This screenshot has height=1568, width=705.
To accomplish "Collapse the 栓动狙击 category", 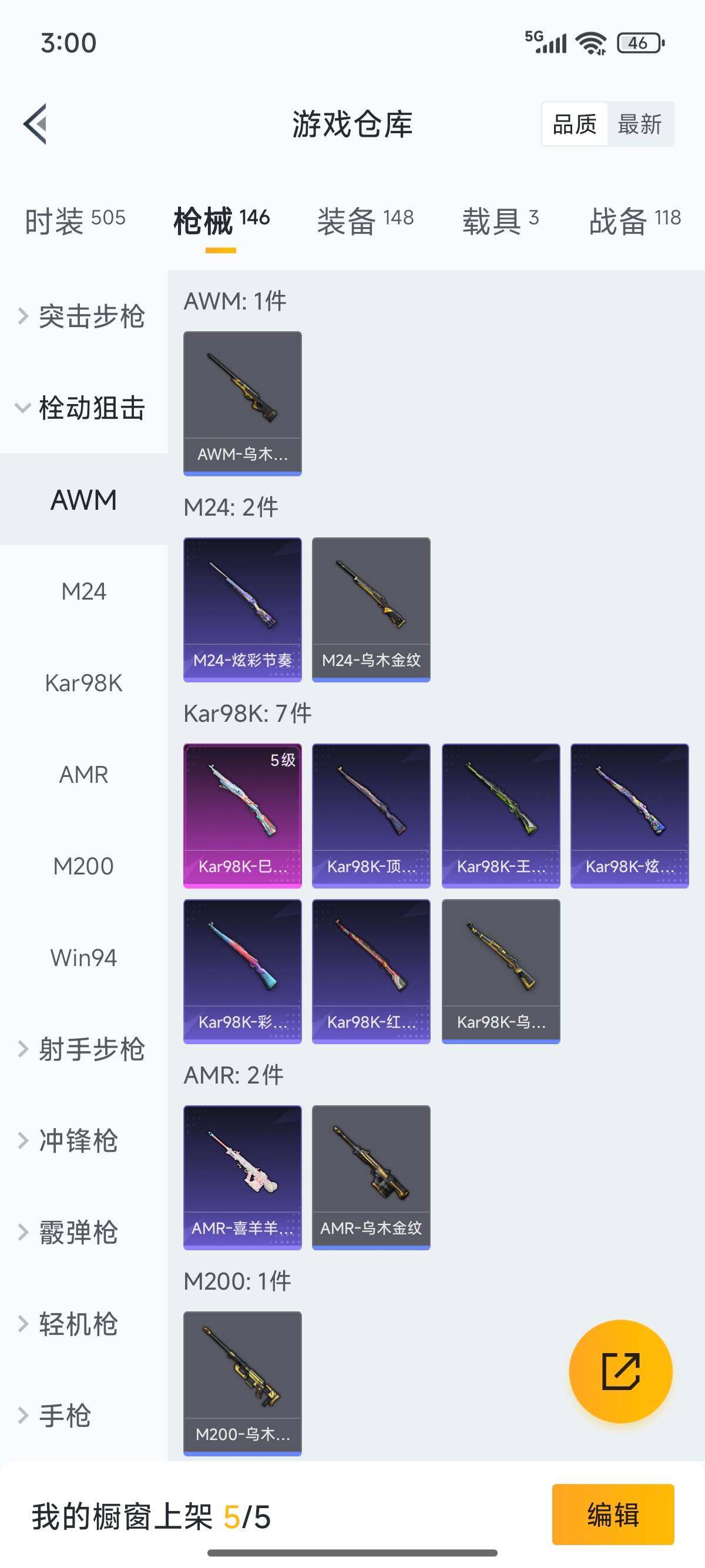I will (84, 407).
